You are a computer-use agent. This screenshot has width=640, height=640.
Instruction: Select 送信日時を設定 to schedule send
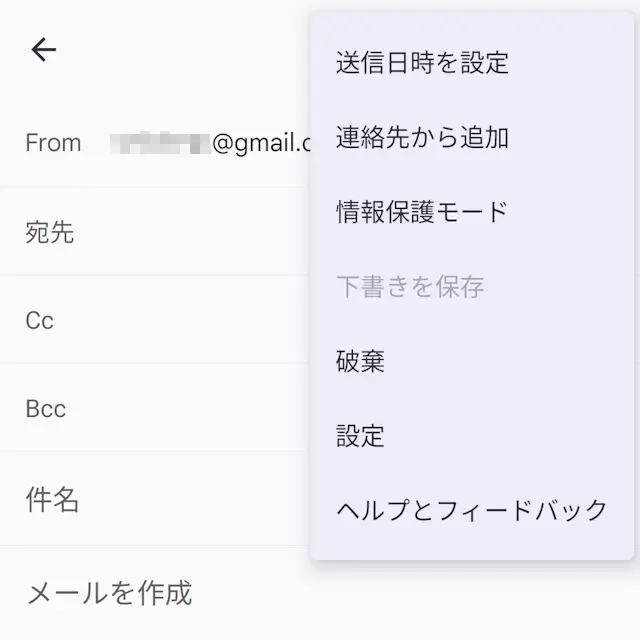422,63
